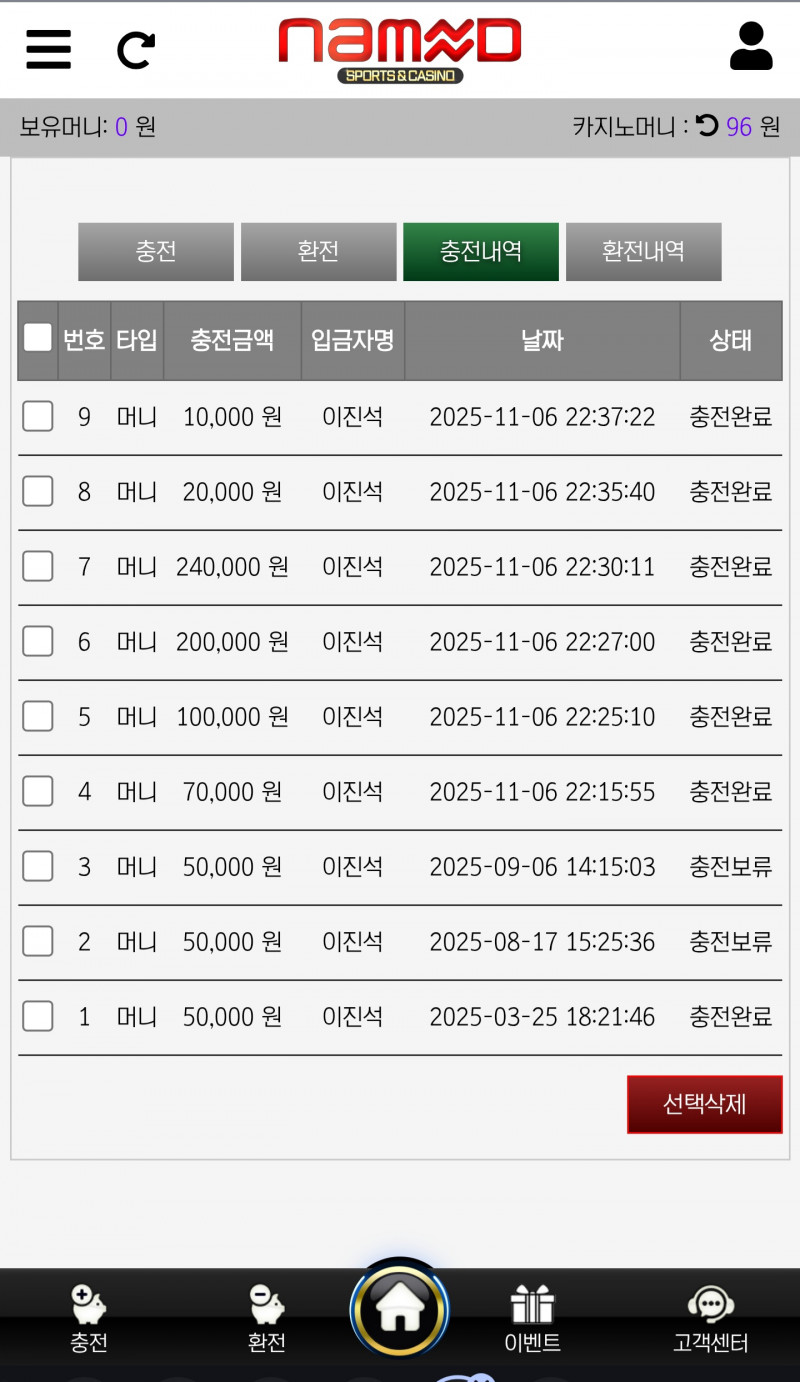This screenshot has height=1382, width=800.
Task: Check the box for row number 1
Action: click(x=38, y=1016)
